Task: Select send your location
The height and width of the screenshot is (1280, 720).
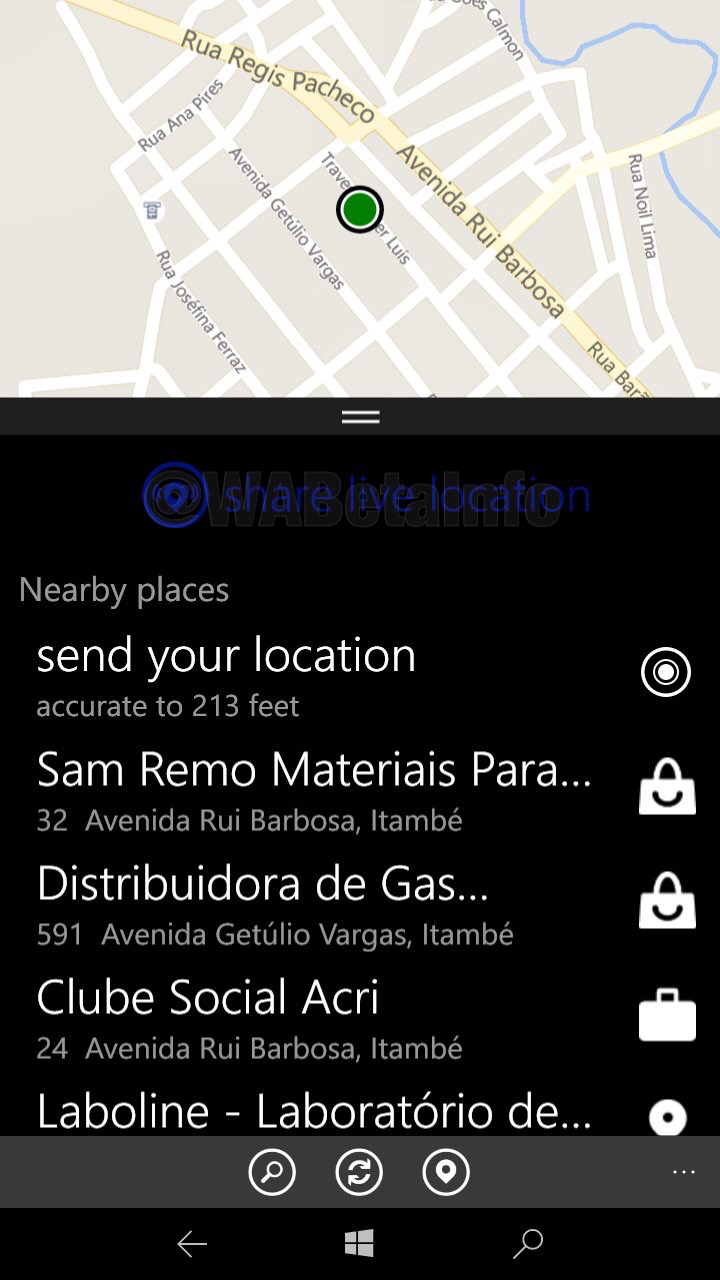Action: [x=360, y=675]
